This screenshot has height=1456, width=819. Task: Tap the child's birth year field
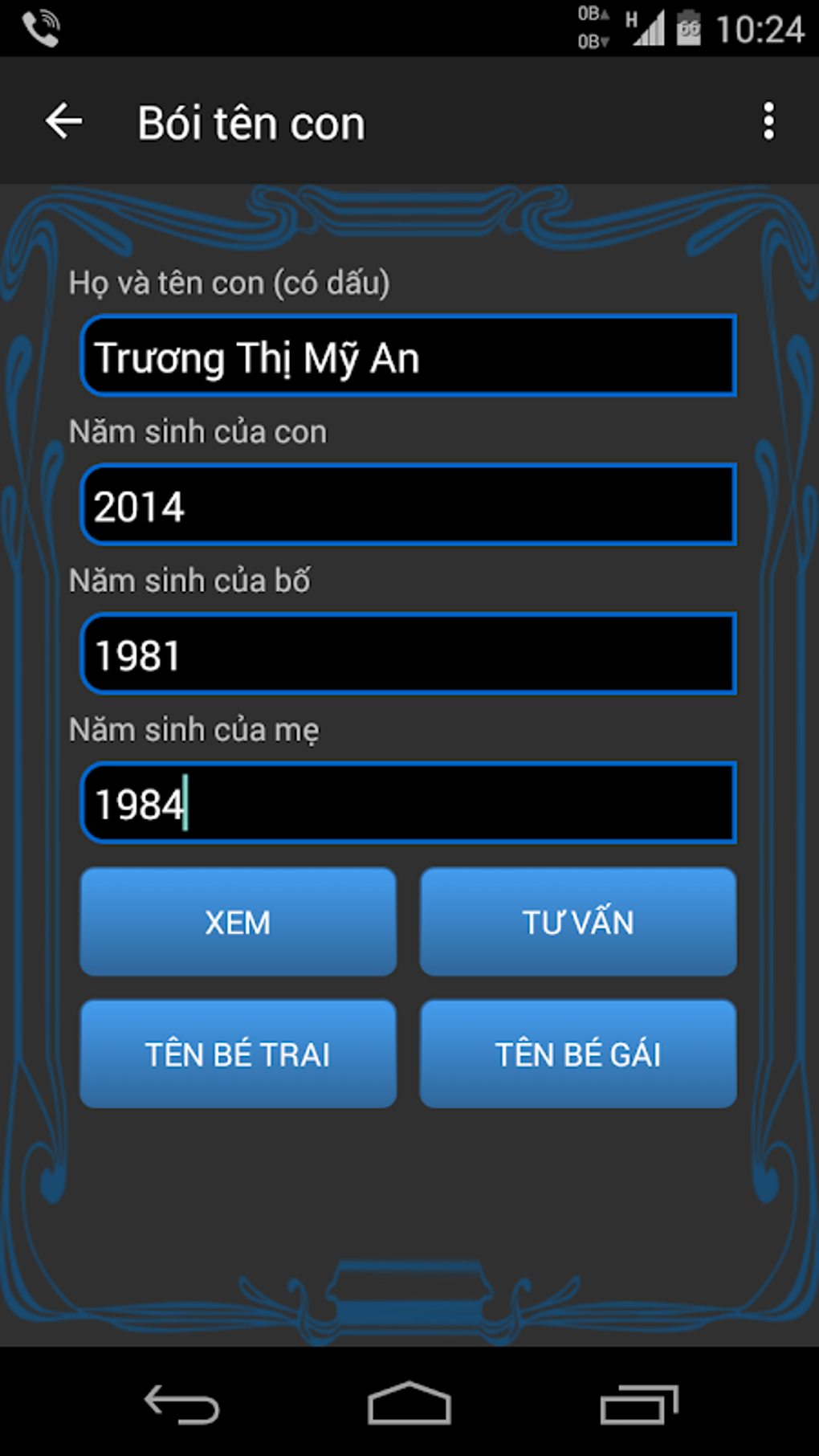coord(408,505)
